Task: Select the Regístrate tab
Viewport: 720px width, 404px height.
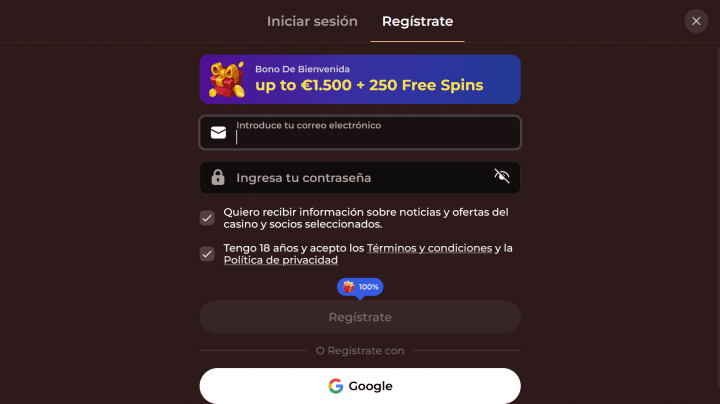Action: [x=417, y=21]
